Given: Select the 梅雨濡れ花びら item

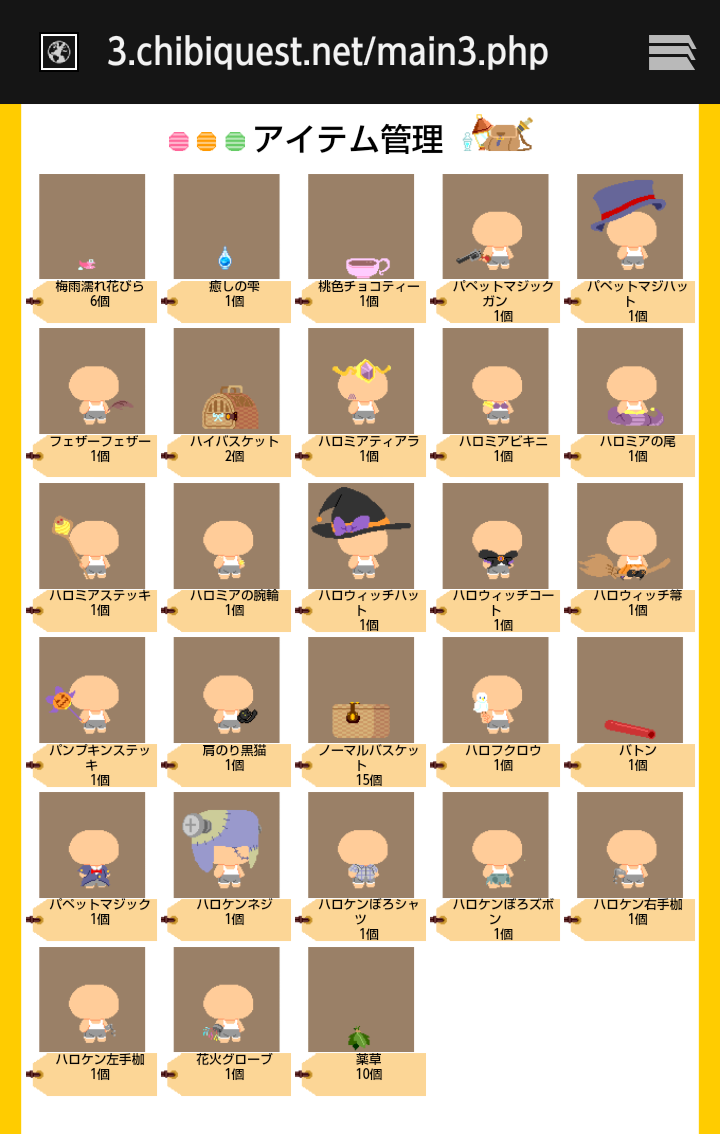Looking at the screenshot, I should (92, 227).
